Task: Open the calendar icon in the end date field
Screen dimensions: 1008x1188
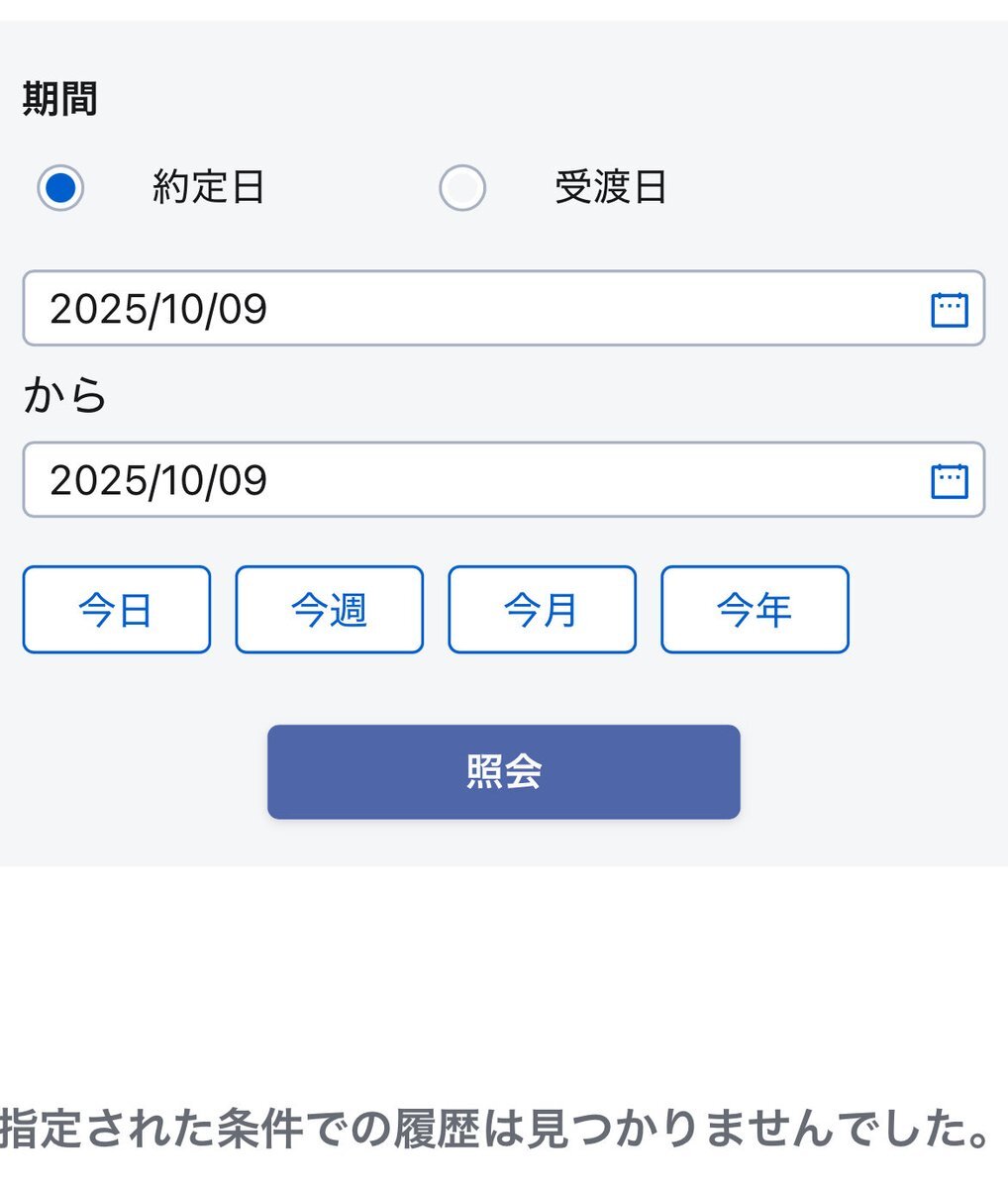Action: point(949,481)
